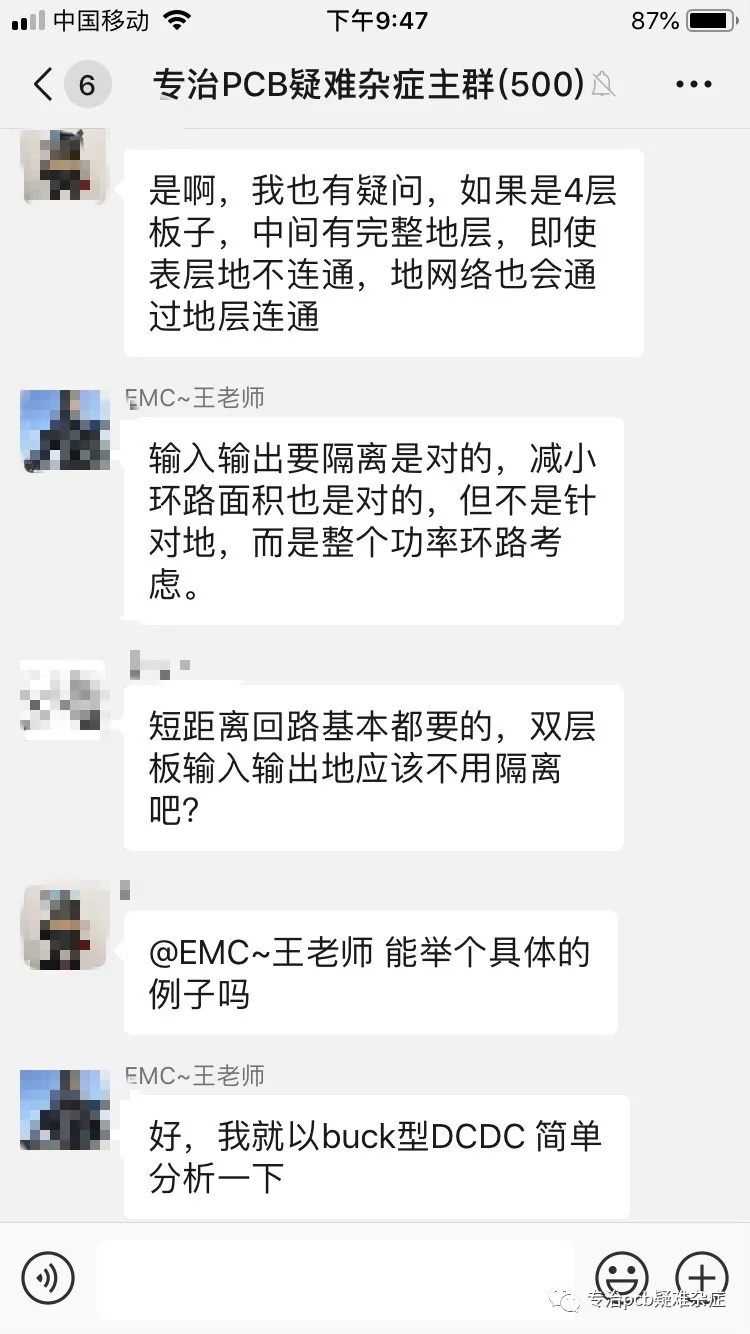Open the emoji sticker panel
Image resolution: width=750 pixels, height=1334 pixels.
click(x=622, y=1277)
